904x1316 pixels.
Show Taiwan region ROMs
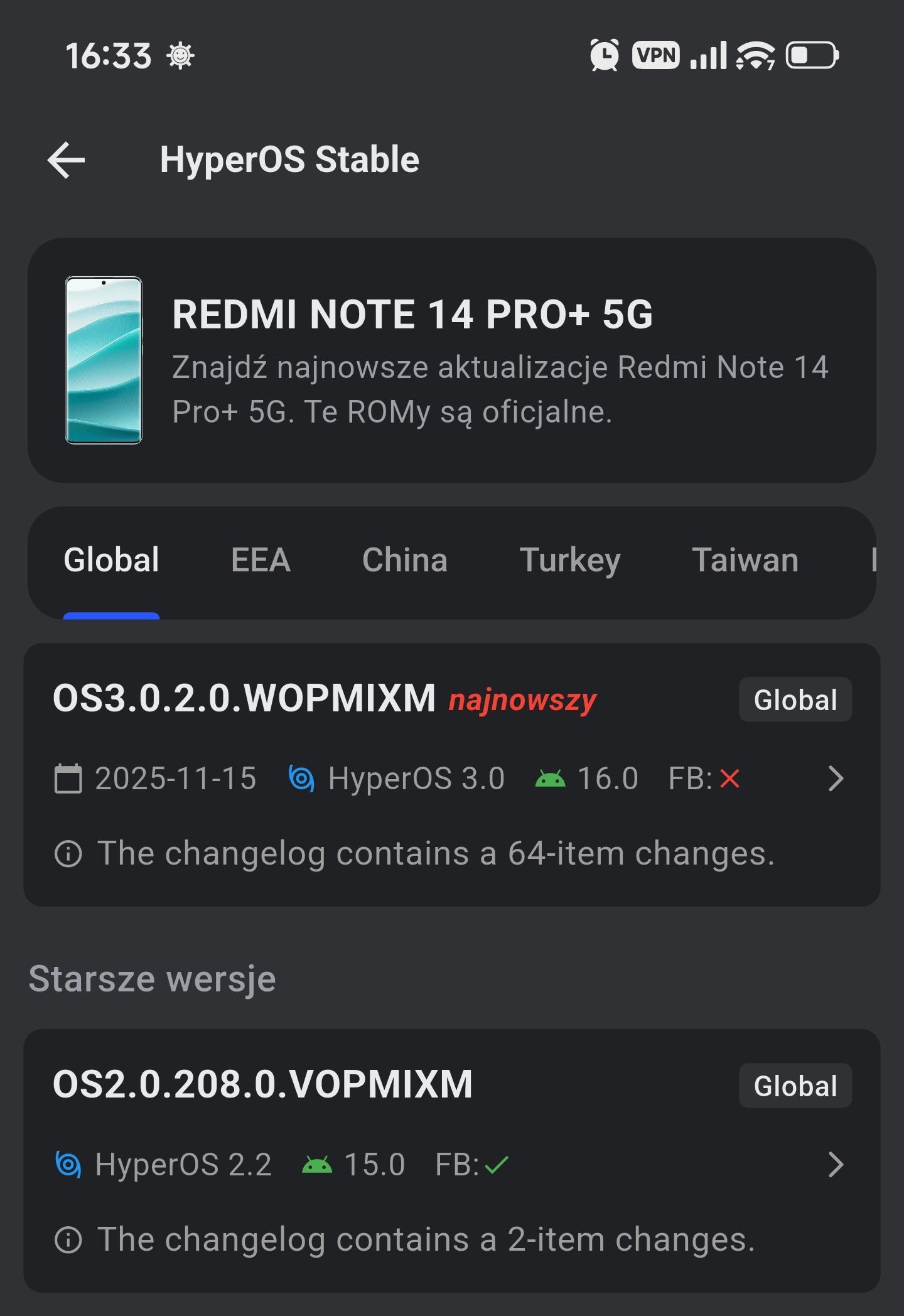pyautogui.click(x=745, y=560)
